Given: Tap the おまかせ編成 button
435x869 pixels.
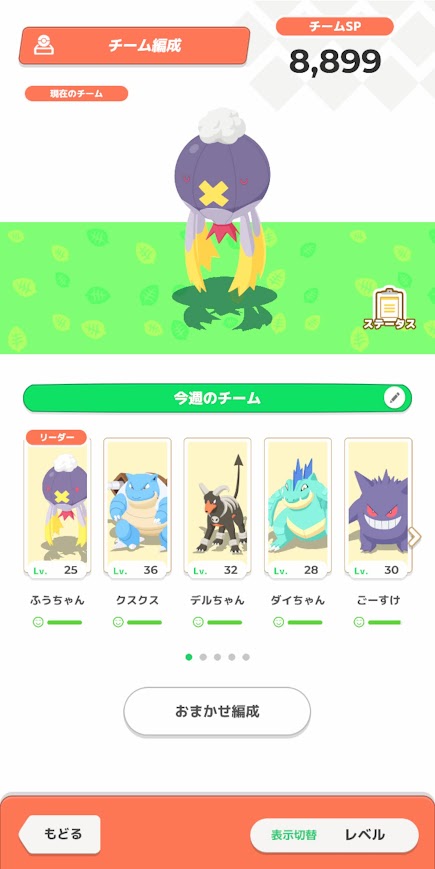Looking at the screenshot, I should [x=217, y=711].
